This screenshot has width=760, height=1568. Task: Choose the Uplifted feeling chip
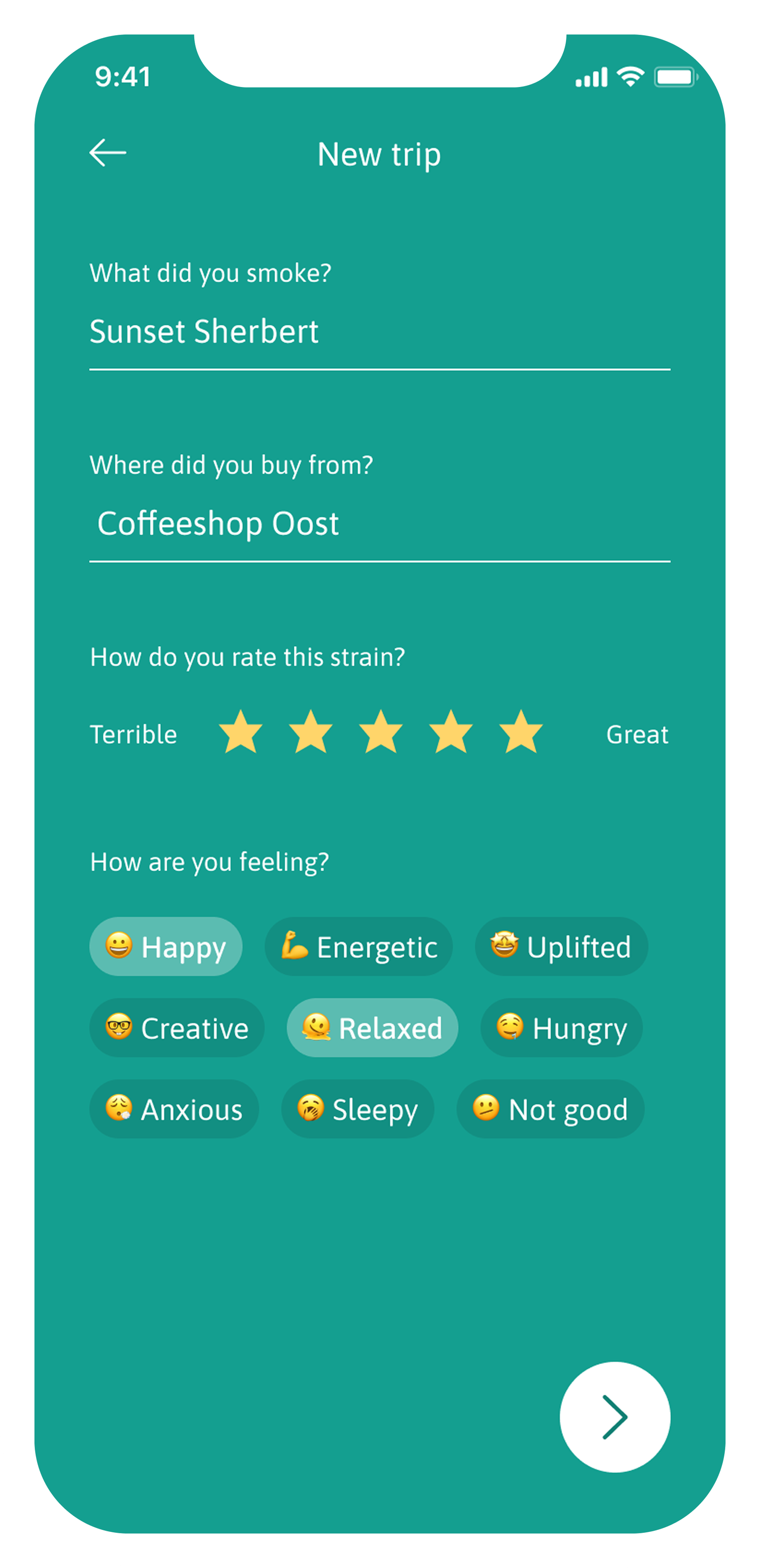click(561, 946)
